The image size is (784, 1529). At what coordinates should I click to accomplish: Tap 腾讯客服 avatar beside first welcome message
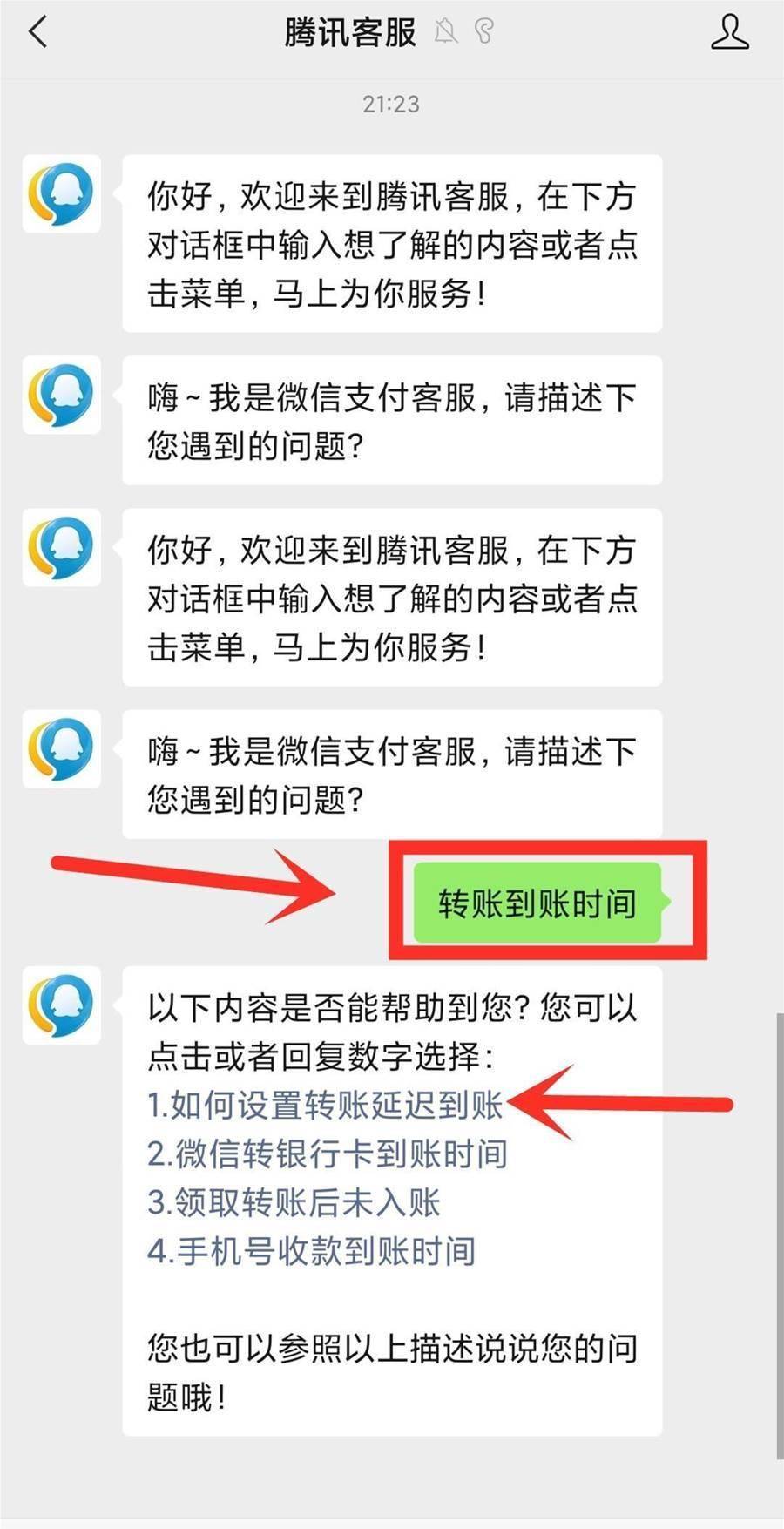coord(61,193)
